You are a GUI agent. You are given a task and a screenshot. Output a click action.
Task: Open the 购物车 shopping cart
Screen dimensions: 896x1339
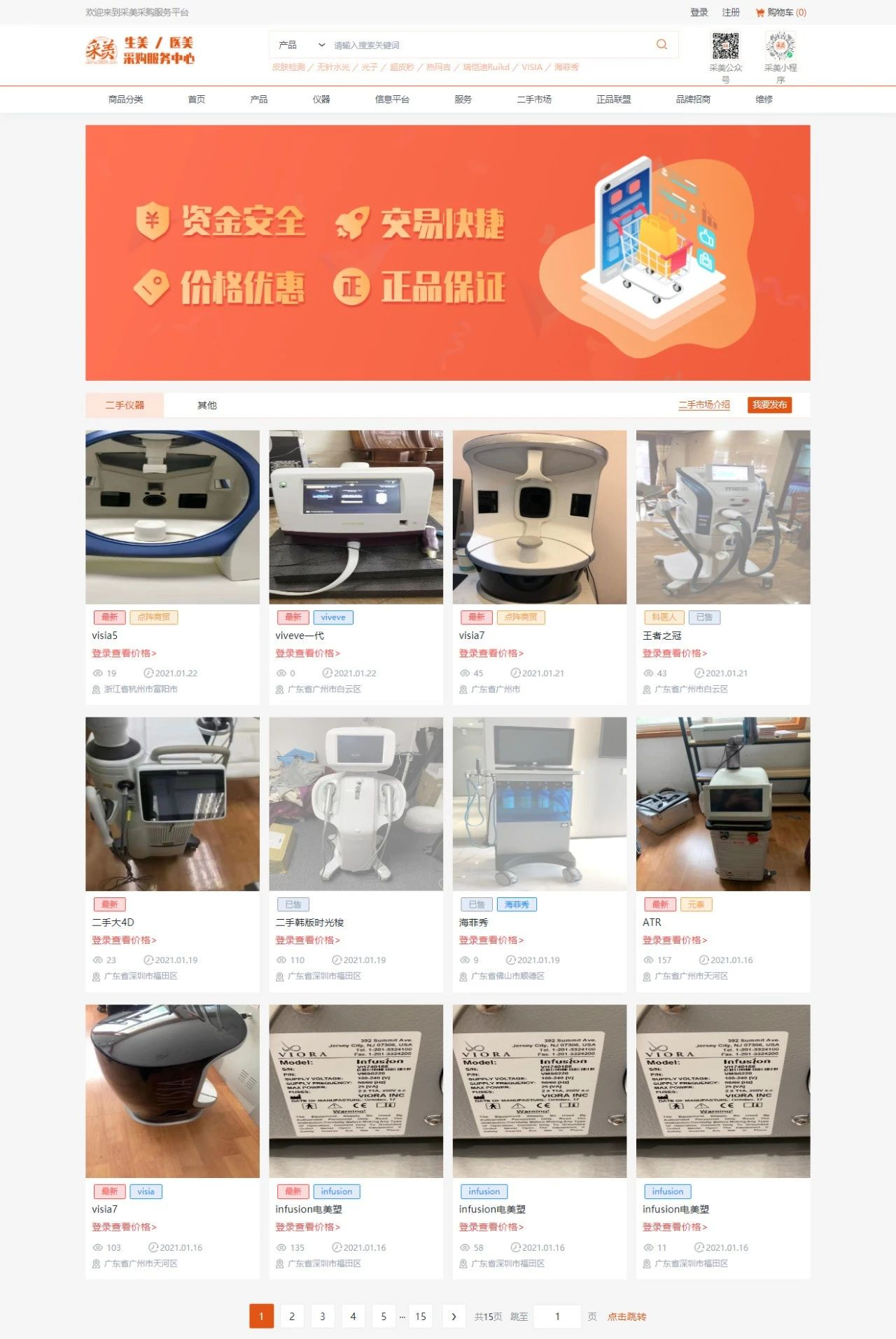pos(781,13)
